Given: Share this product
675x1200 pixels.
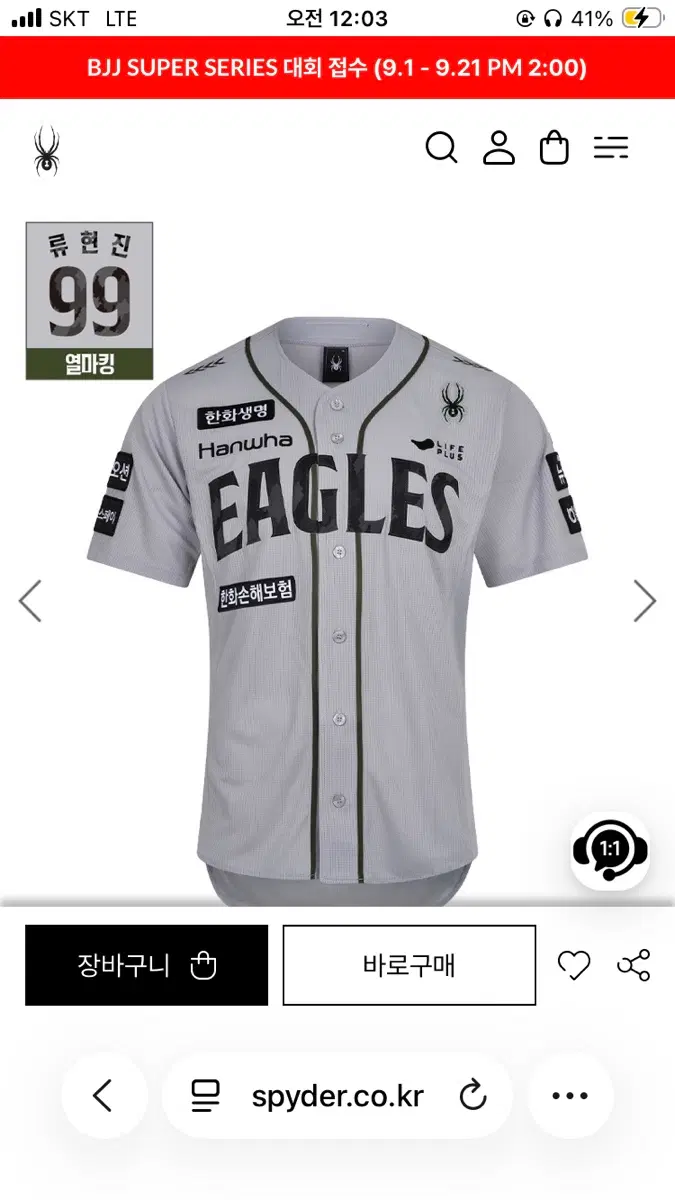Looking at the screenshot, I should tap(634, 965).
